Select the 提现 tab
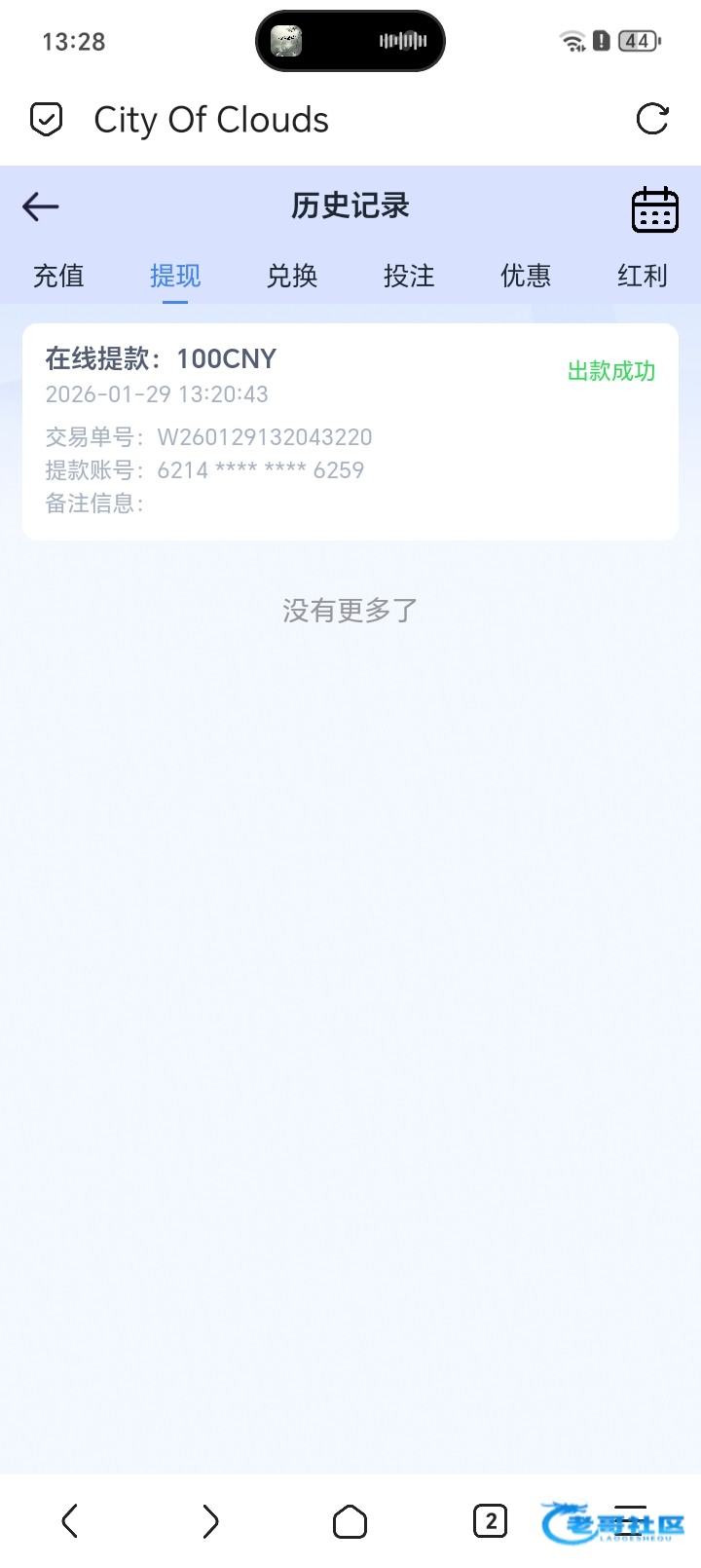Viewport: 701px width, 1568px height. click(x=175, y=276)
